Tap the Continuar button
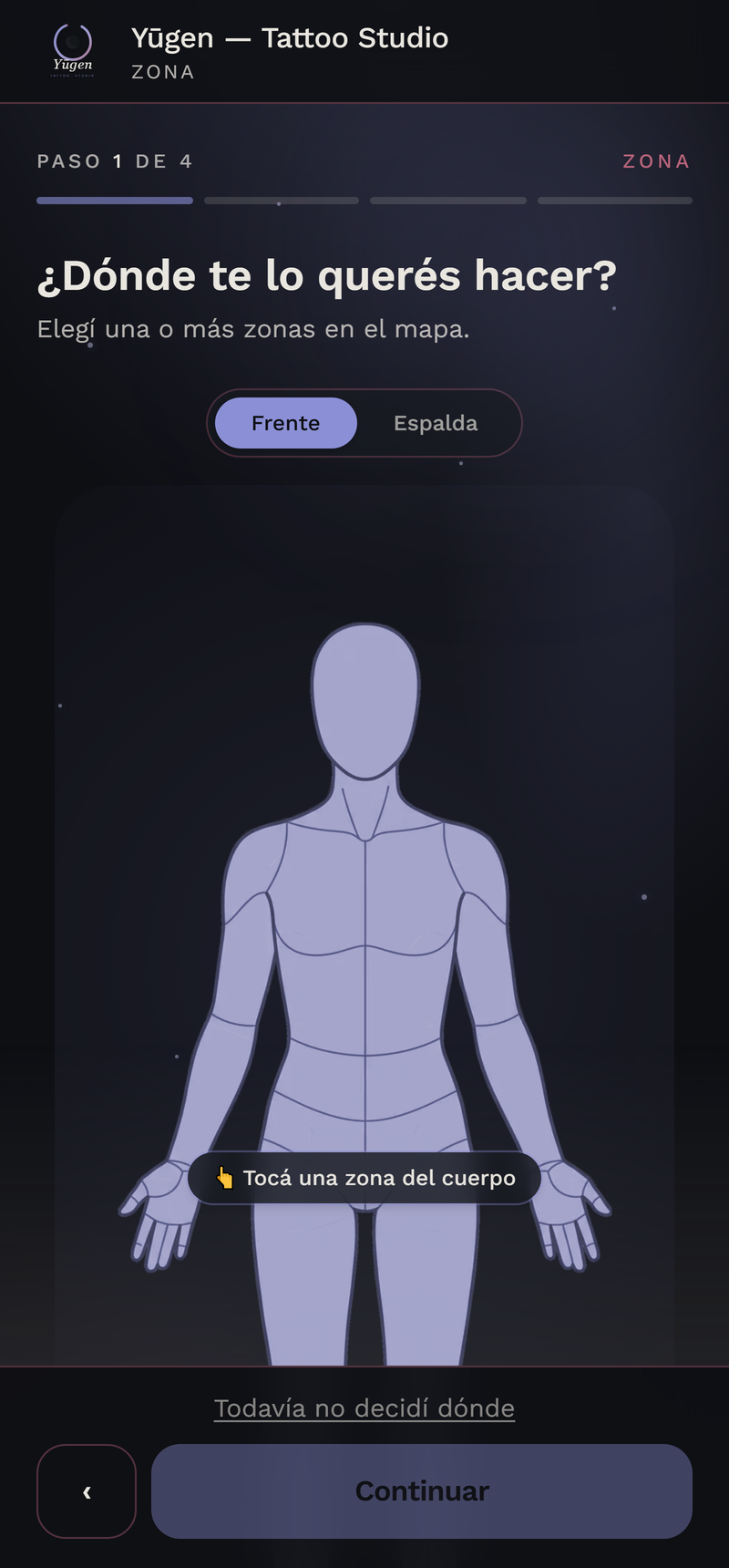This screenshot has width=729, height=1568. pyautogui.click(x=422, y=1491)
